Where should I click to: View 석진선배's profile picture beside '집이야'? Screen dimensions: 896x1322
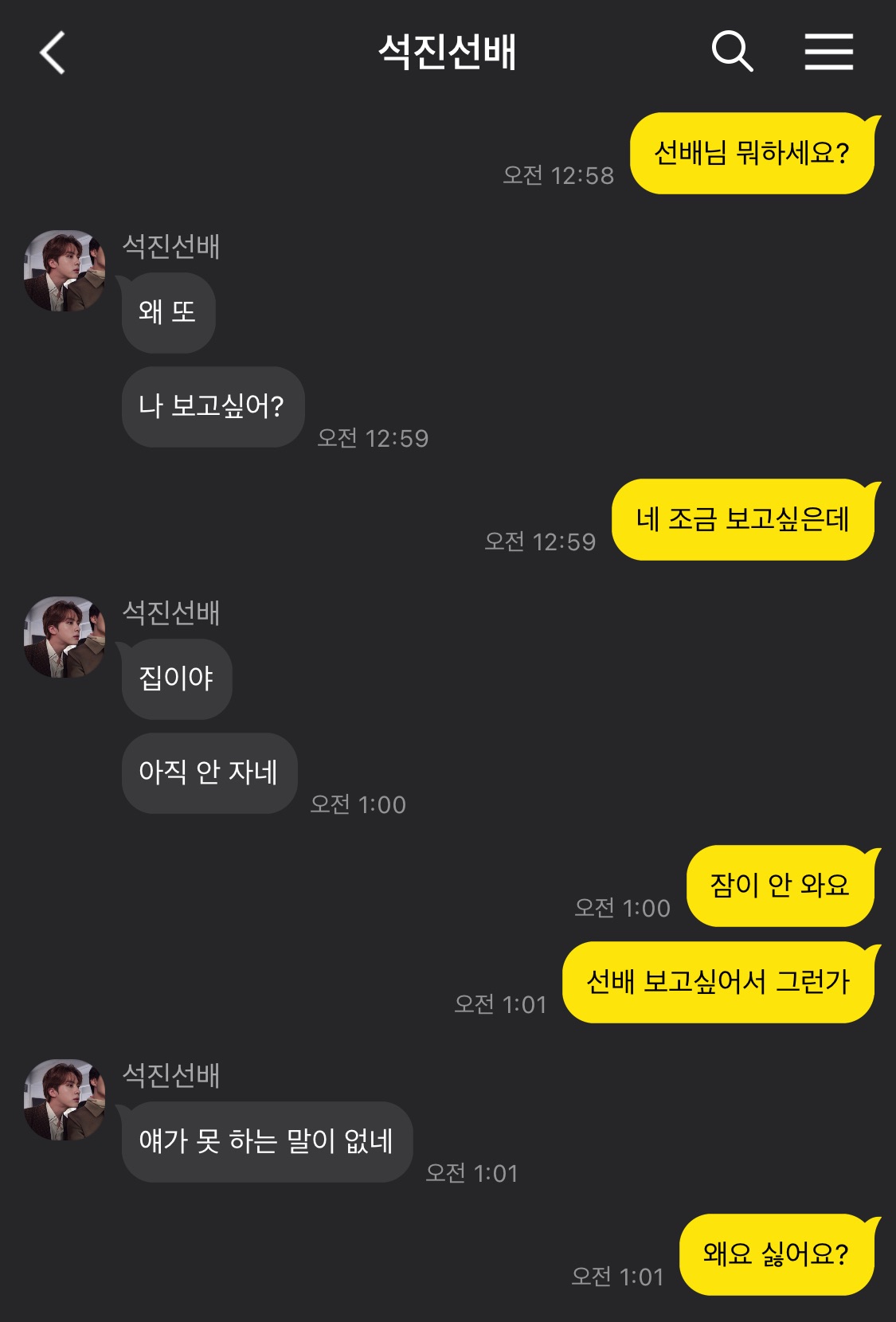pos(65,637)
